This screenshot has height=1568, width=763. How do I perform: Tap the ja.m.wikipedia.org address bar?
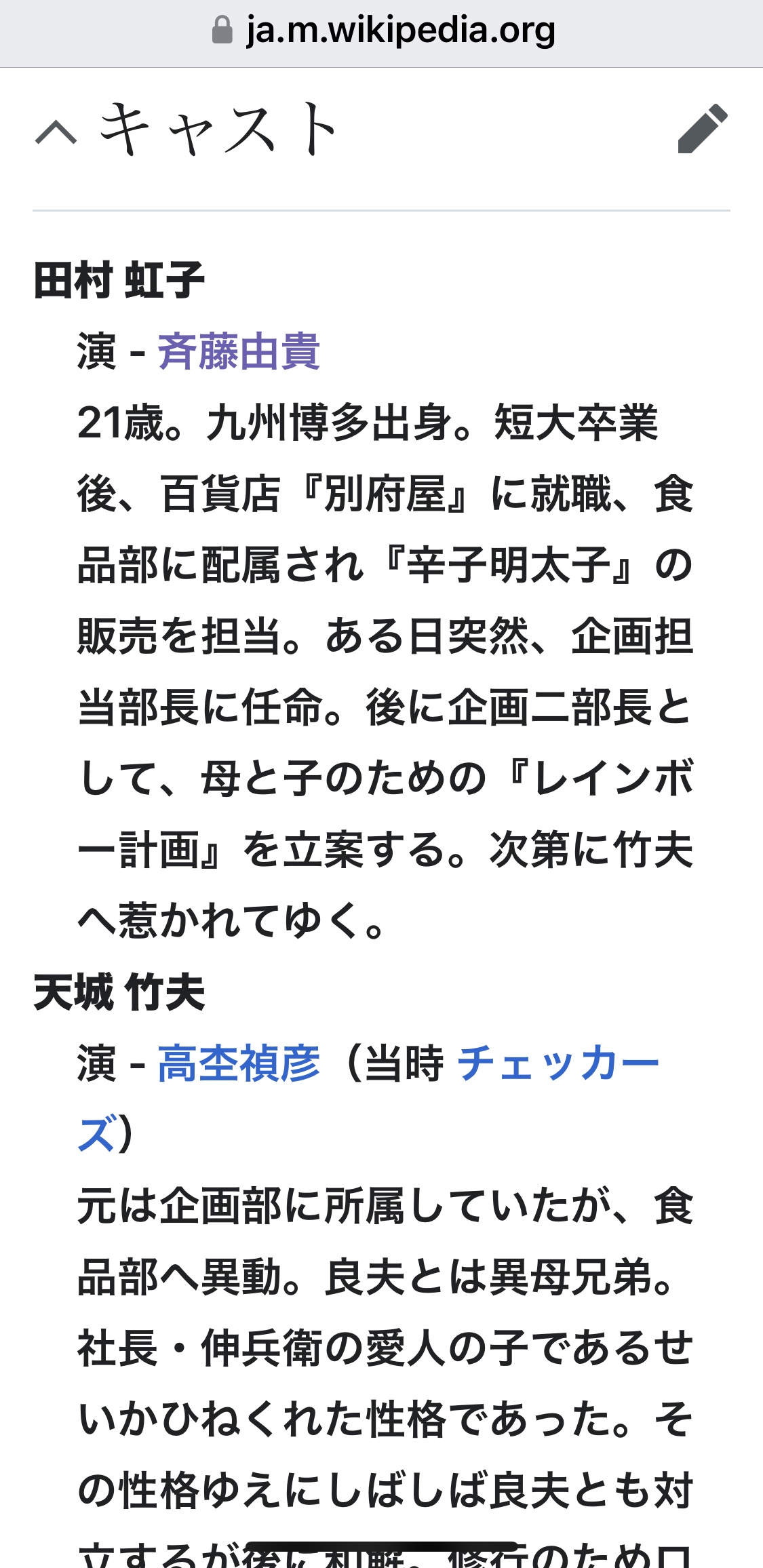click(382, 31)
